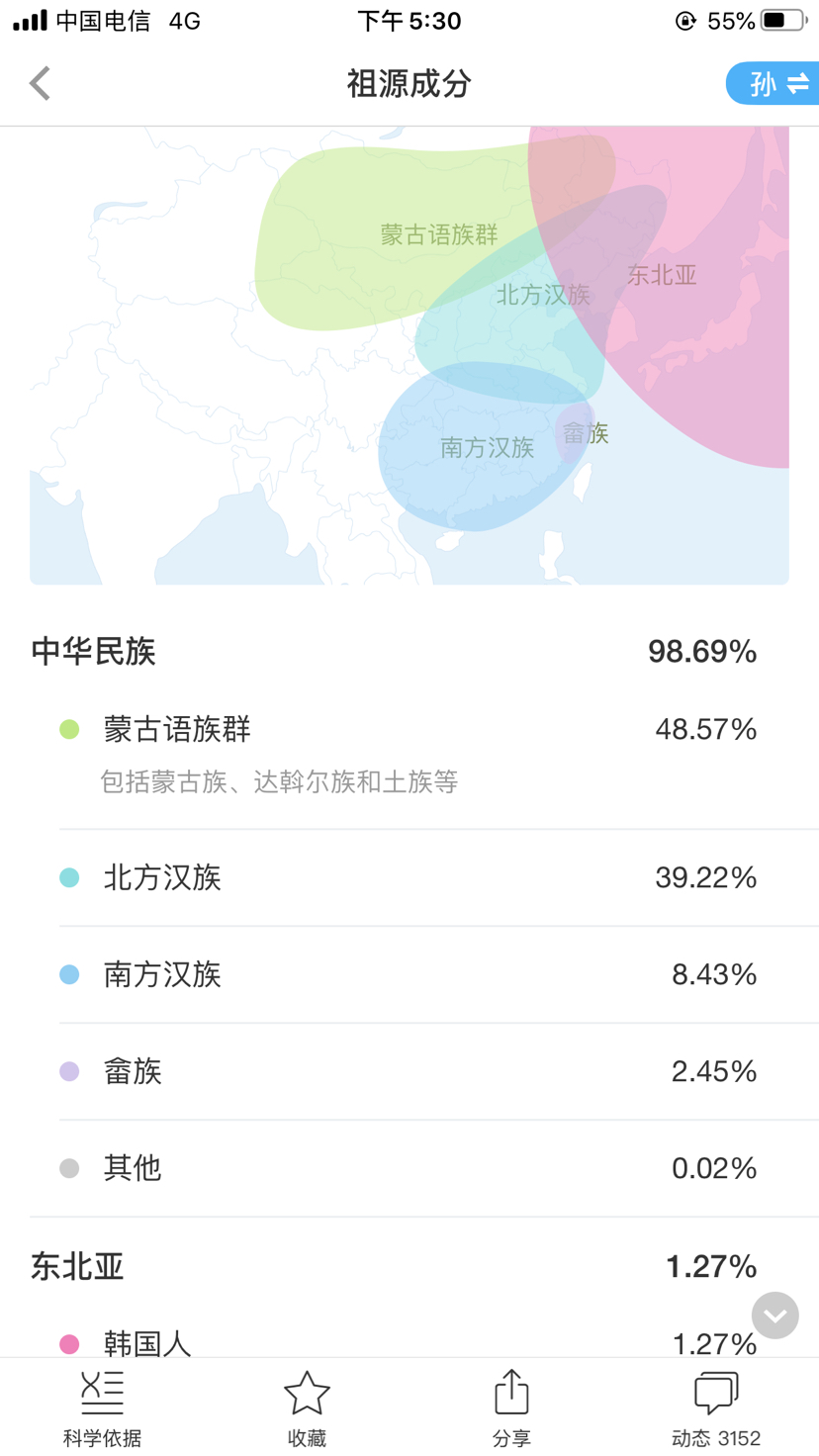Tap 收藏 to favorite this result

307,1409
